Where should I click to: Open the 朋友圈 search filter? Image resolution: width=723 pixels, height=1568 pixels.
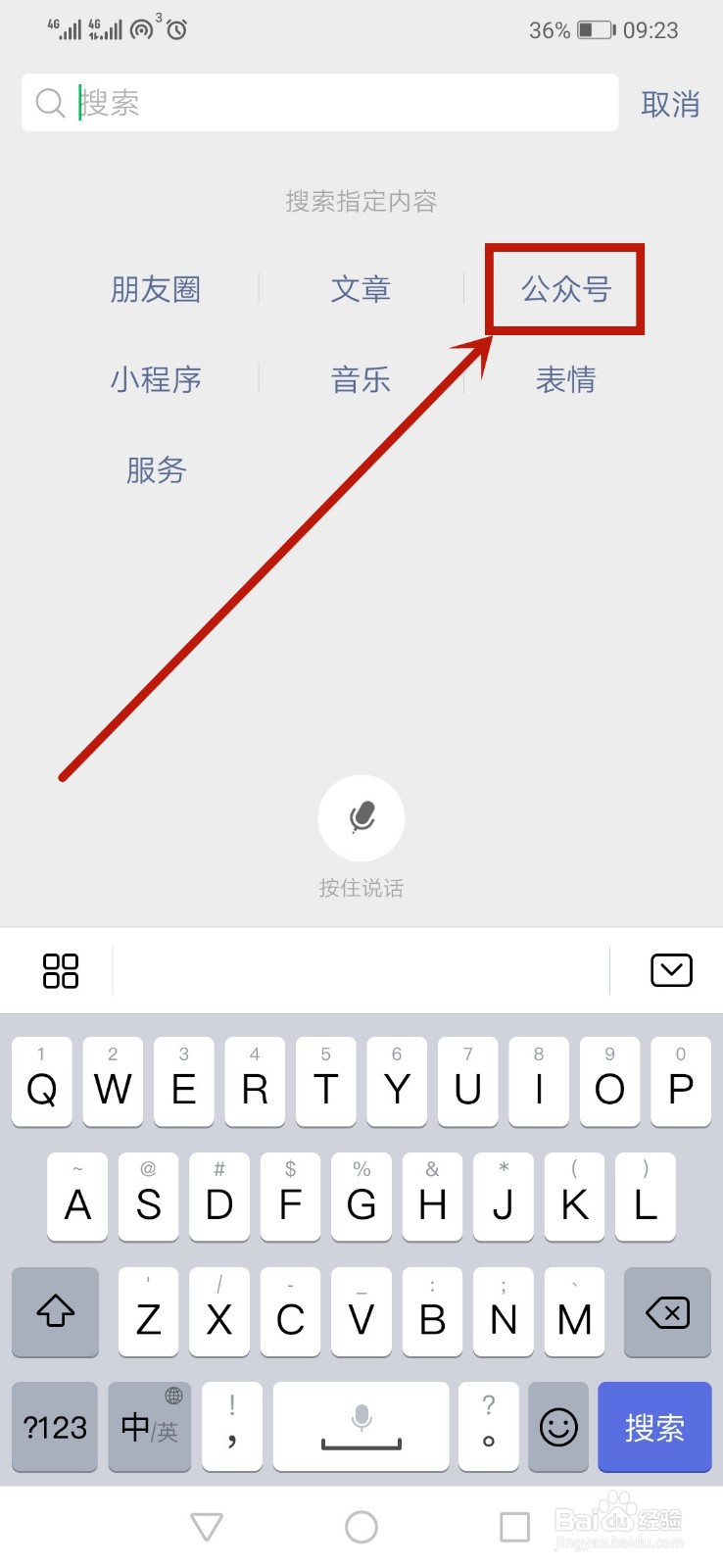point(156,288)
